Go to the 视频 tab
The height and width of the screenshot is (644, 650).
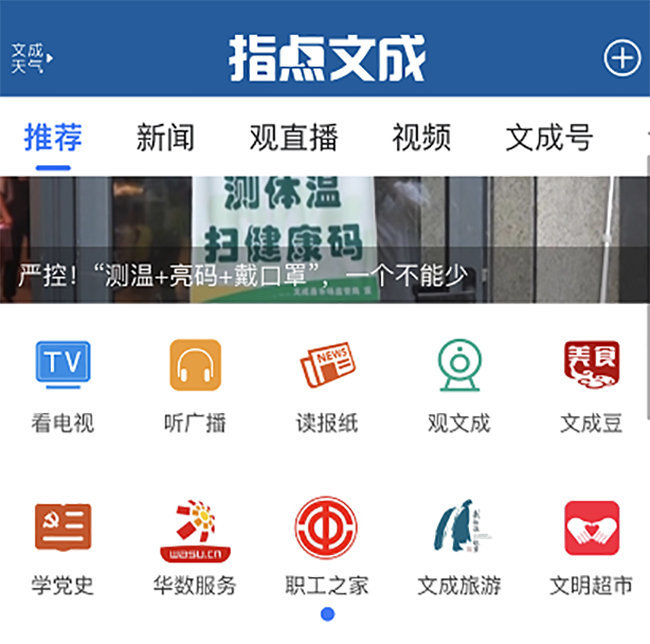point(421,137)
